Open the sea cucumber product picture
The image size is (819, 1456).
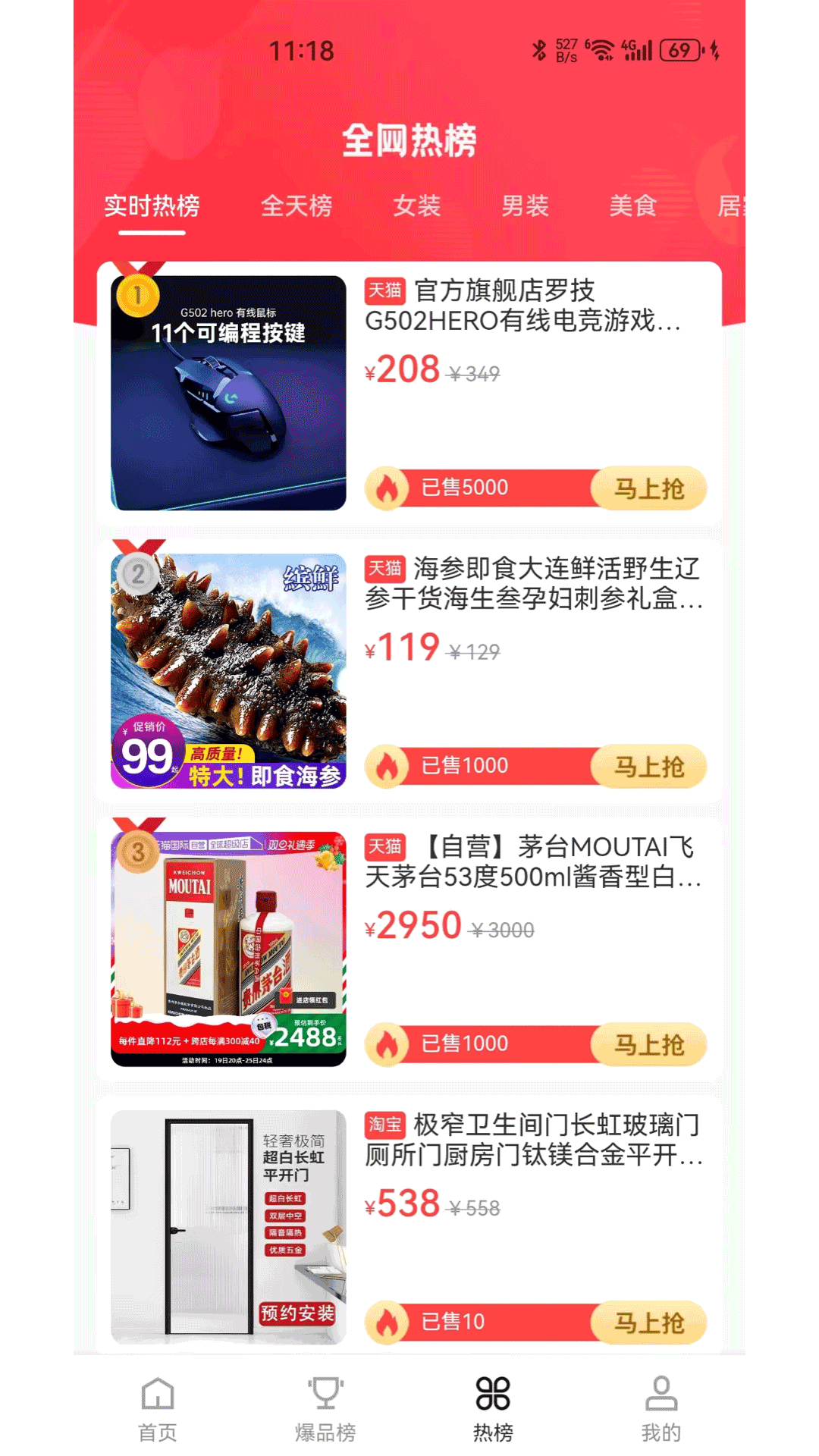click(x=228, y=671)
